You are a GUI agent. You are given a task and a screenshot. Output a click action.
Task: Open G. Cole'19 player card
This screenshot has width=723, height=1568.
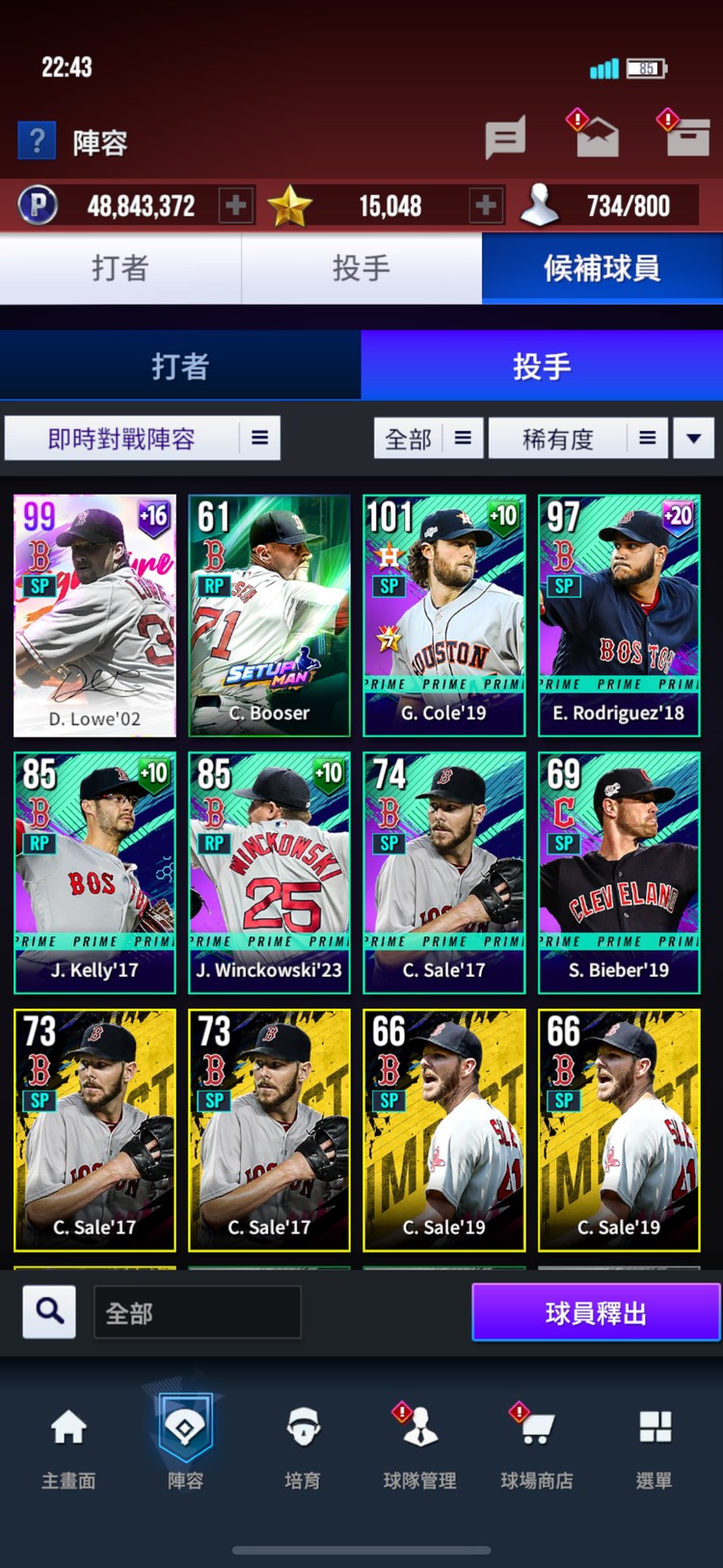(444, 615)
